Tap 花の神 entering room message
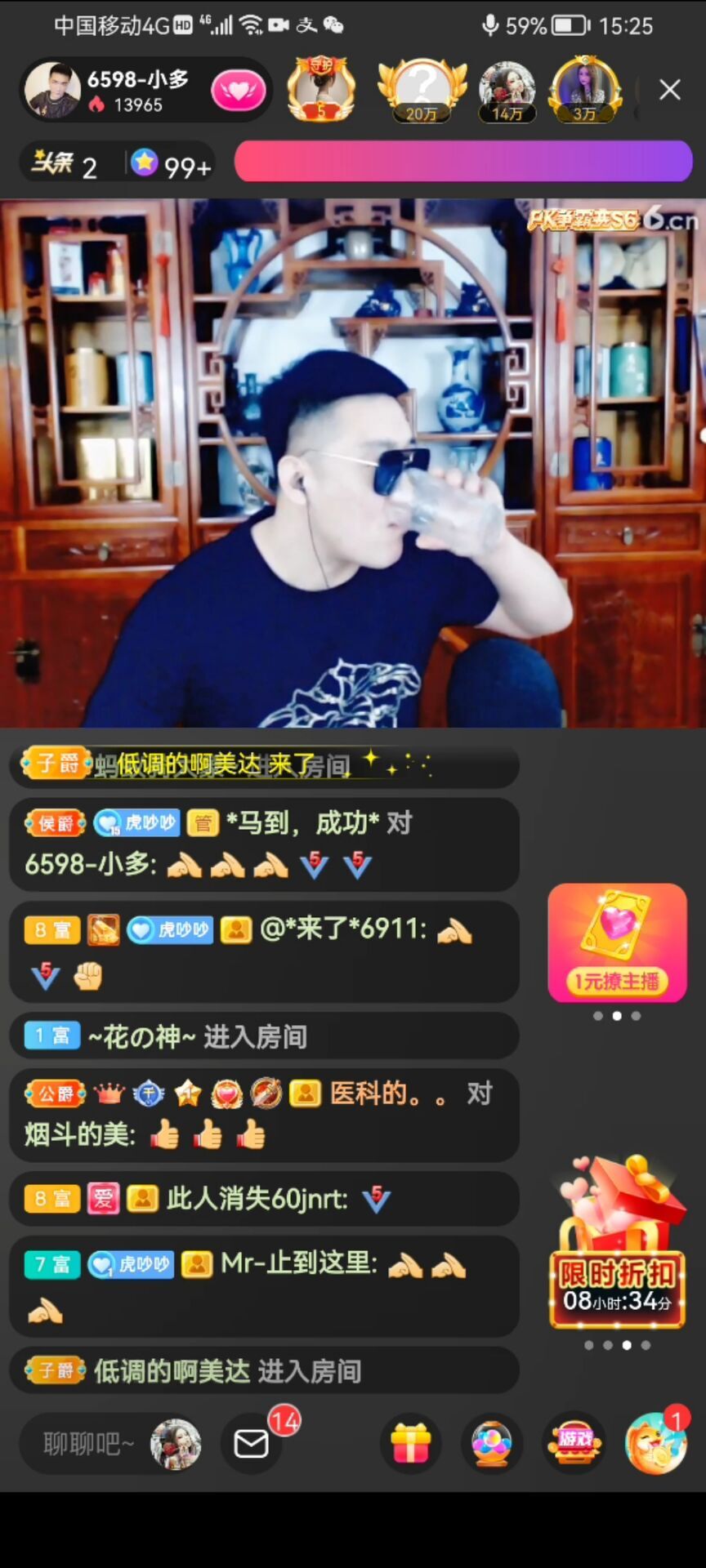This screenshot has height=1568, width=706. (196, 1037)
